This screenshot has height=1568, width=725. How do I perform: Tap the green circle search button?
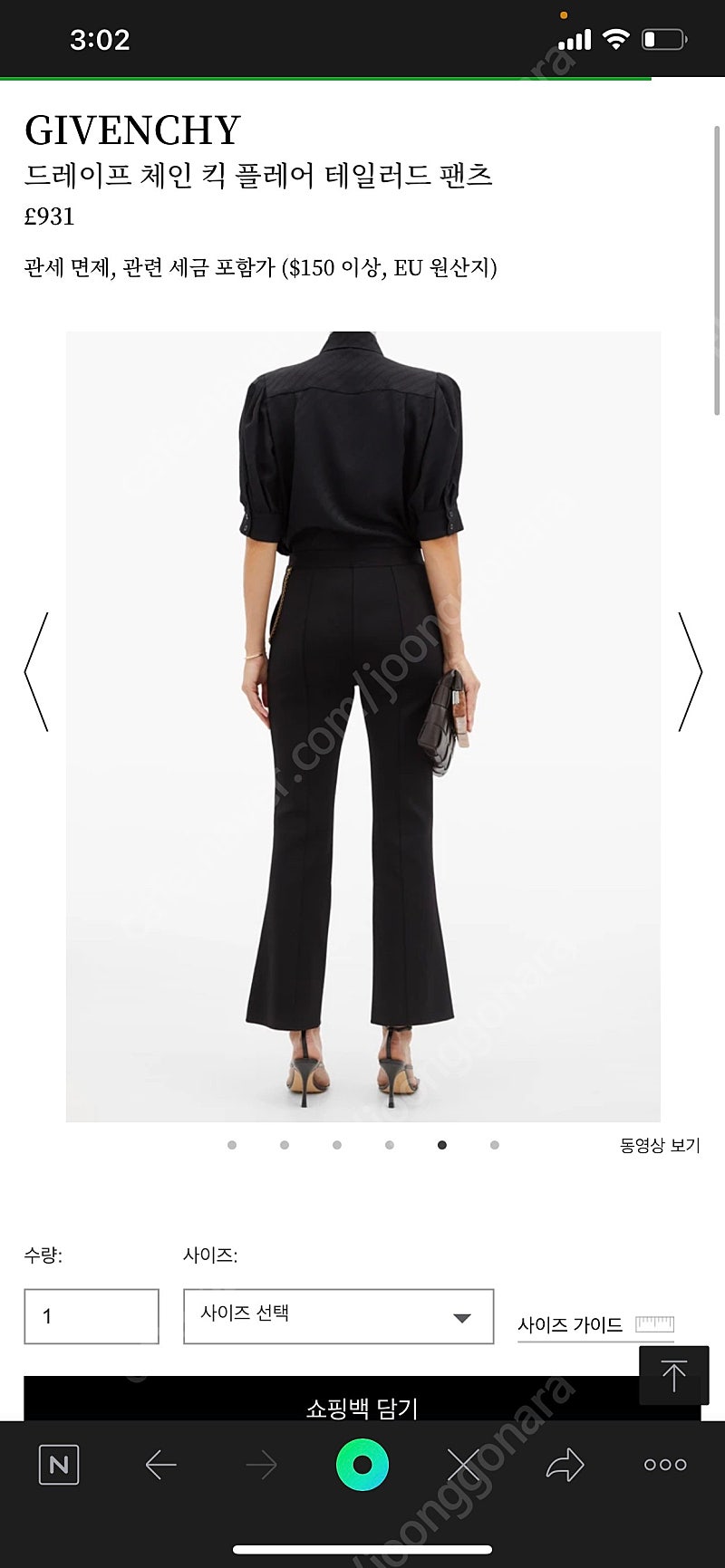click(362, 1465)
